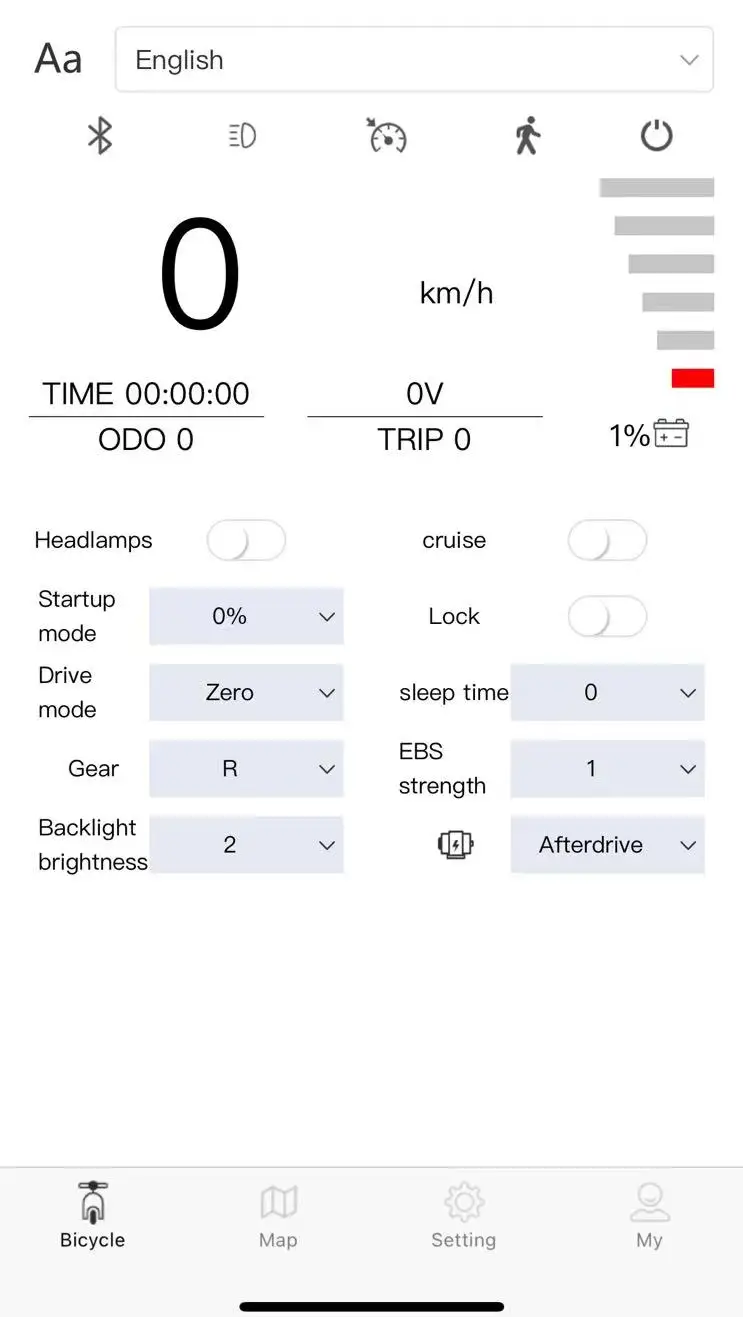The image size is (743, 1317).
Task: Turn on the Headlamps switch
Action: (x=246, y=541)
